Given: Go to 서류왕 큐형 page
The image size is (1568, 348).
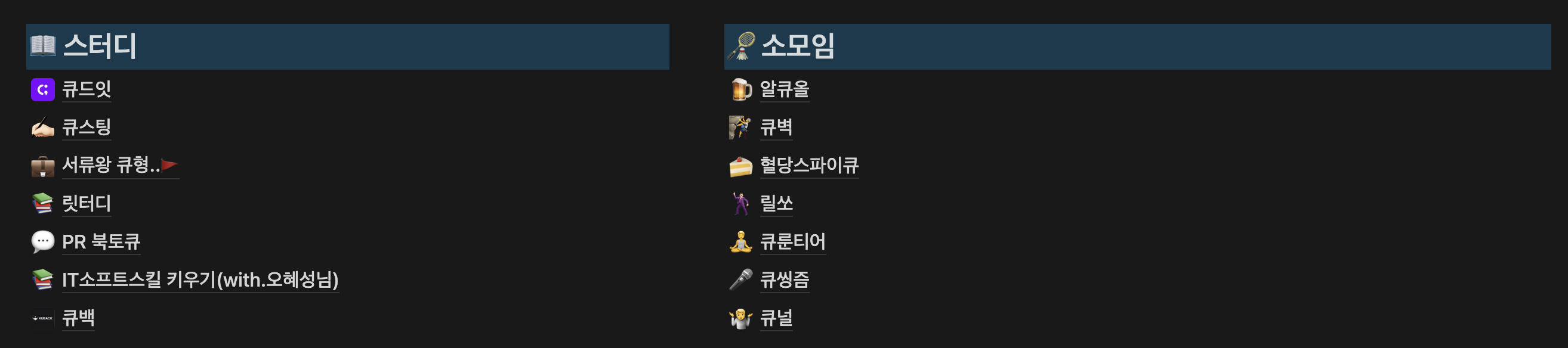Looking at the screenshot, I should (111, 165).
